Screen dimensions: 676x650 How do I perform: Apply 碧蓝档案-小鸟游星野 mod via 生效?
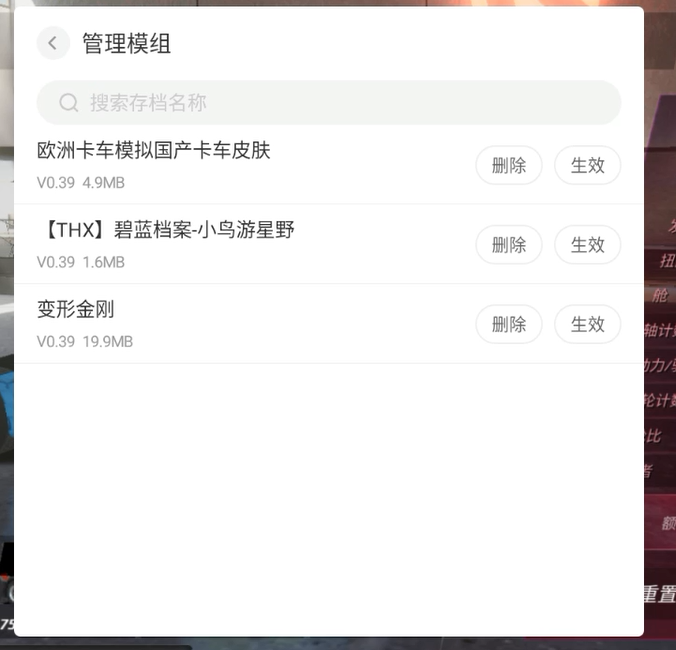coord(587,245)
